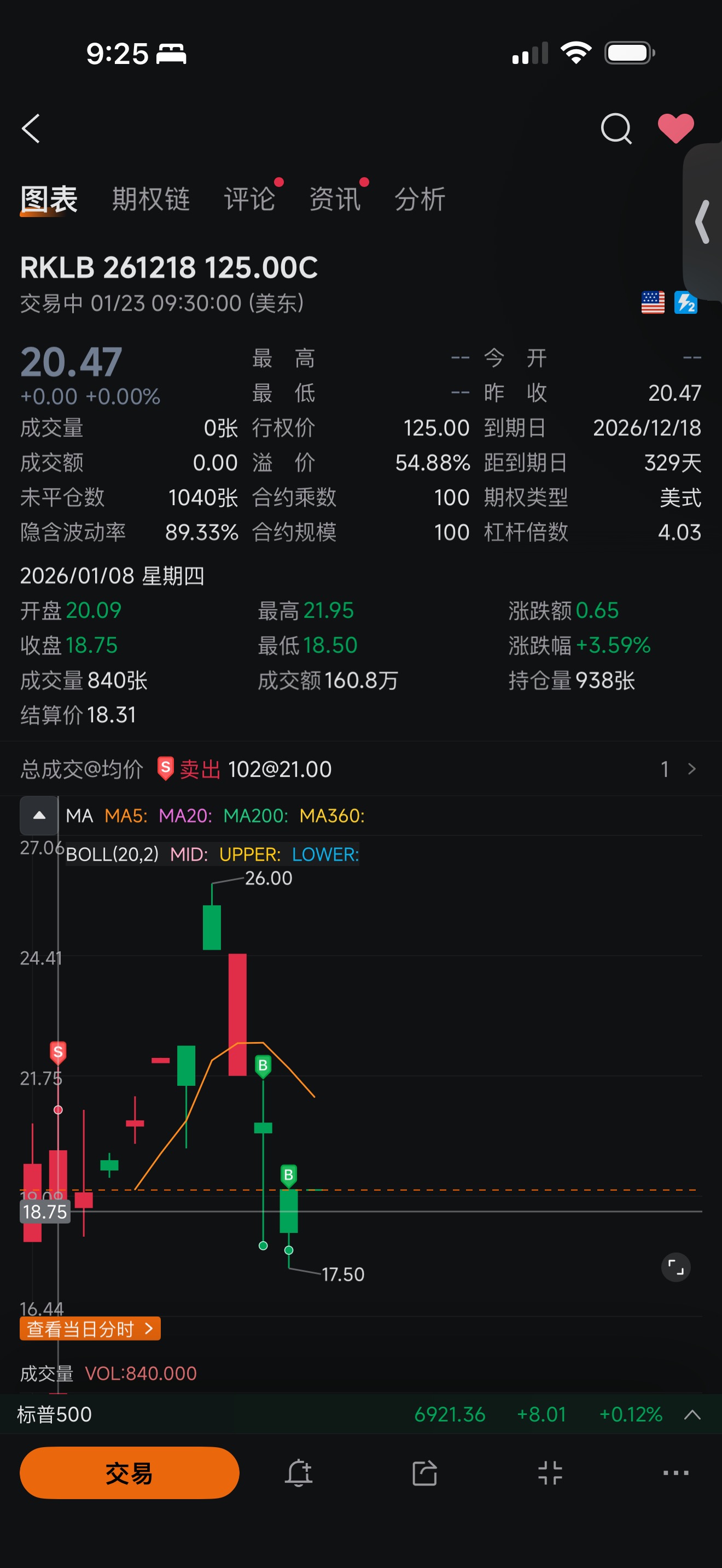The height and width of the screenshot is (1568, 722).
Task: Tap the collapse arrows icon in bottom bar
Action: (x=550, y=1473)
